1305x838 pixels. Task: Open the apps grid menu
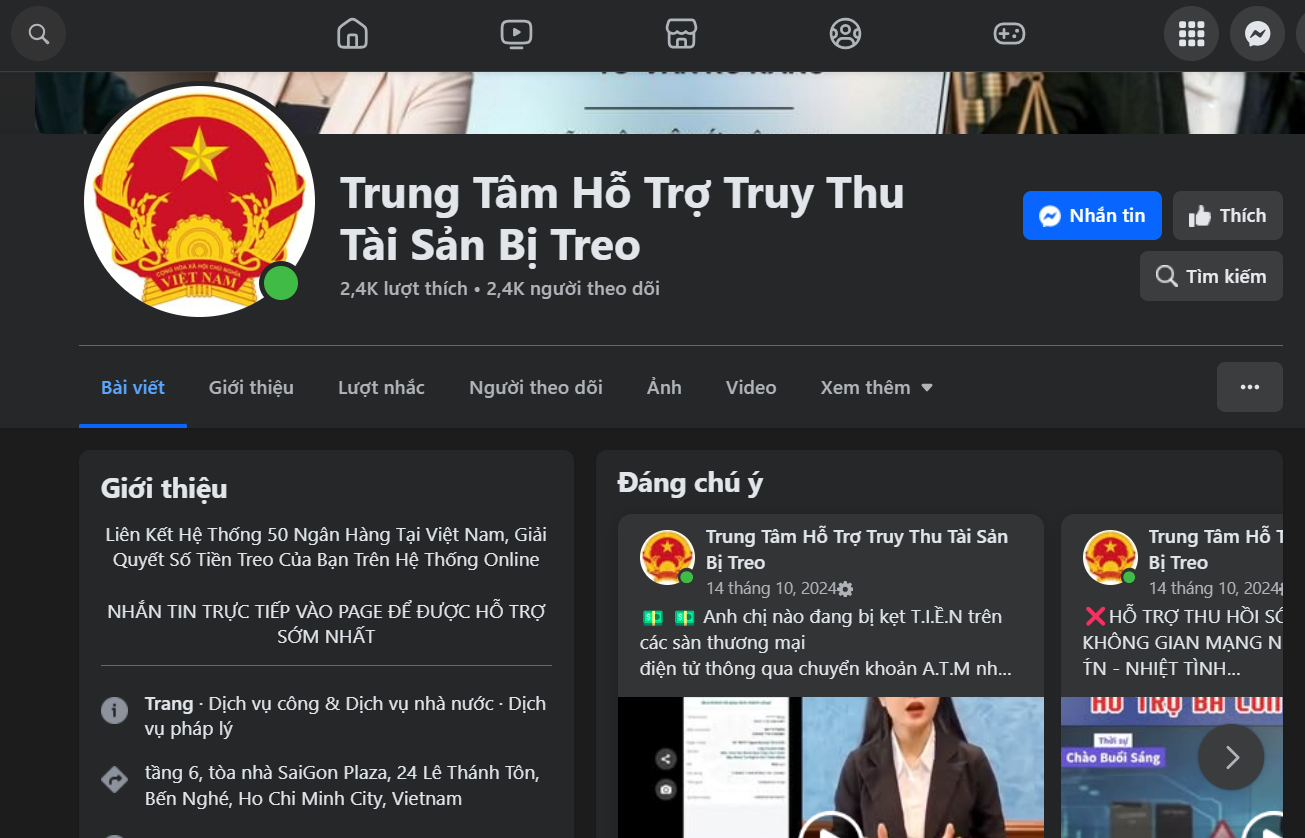[1191, 34]
